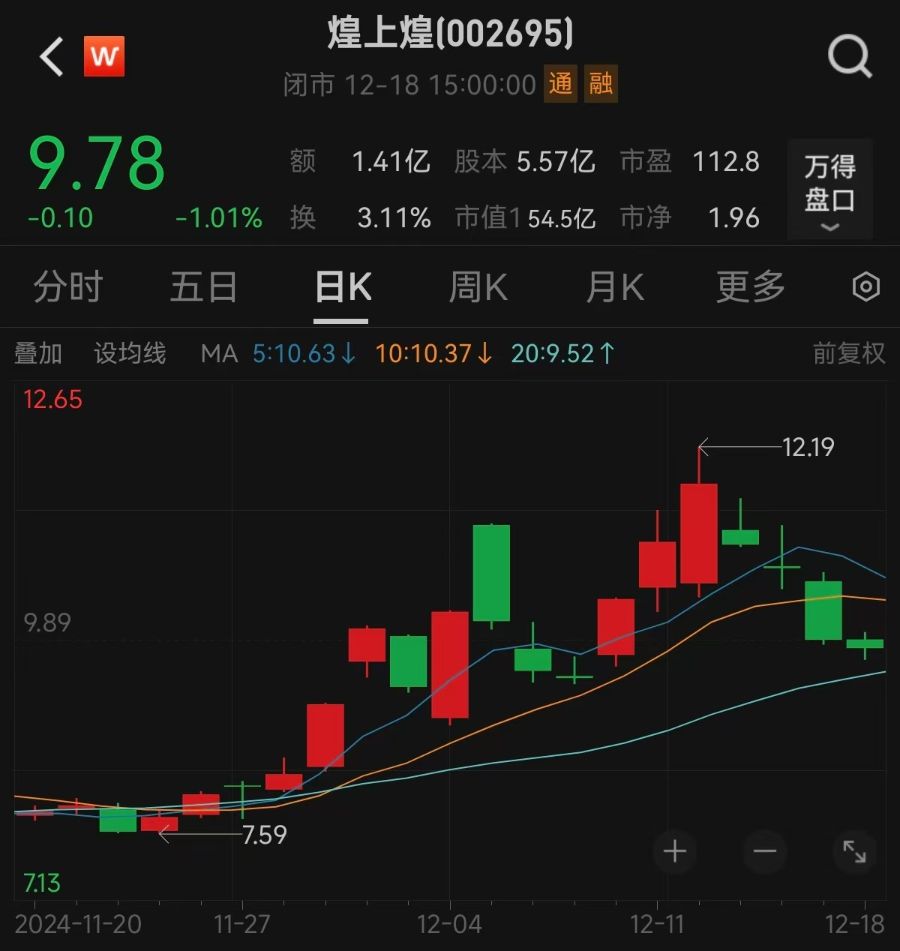
Task: Expand the 万得盘口 panel
Action: (x=830, y=190)
